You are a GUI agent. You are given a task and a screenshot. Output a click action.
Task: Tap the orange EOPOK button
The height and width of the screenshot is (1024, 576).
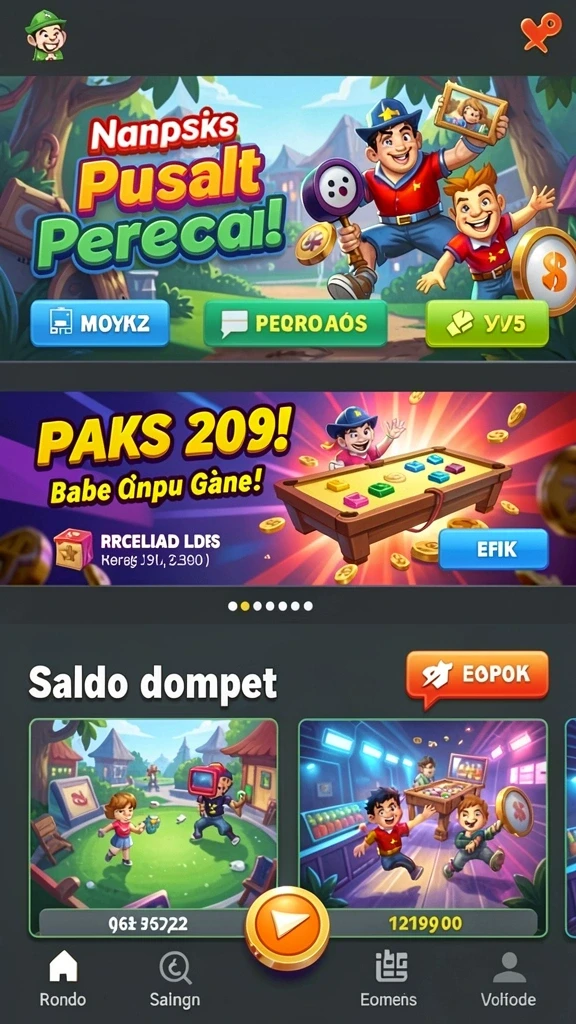(x=477, y=677)
